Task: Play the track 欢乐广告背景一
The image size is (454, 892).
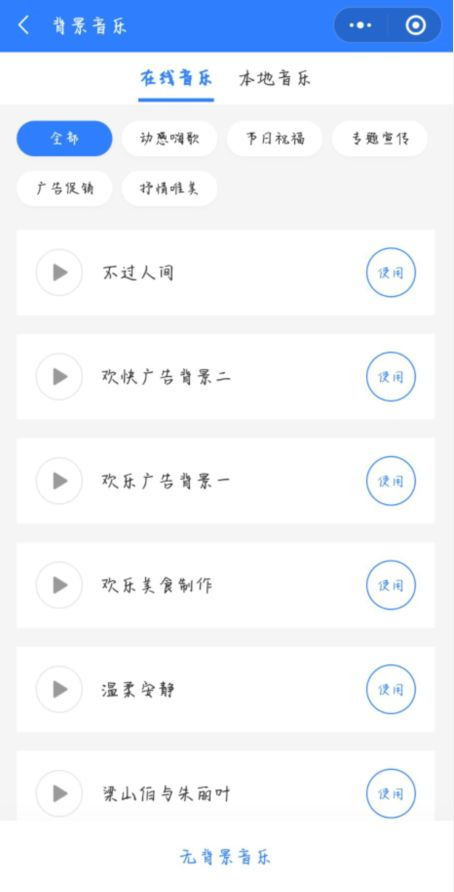Action: (x=59, y=481)
